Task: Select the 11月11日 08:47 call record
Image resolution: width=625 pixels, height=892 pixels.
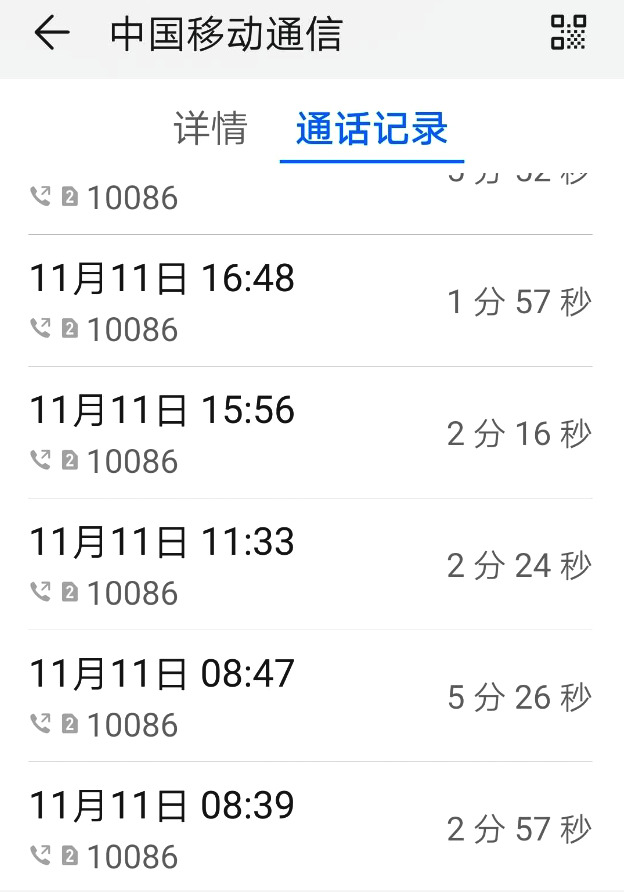Action: 310,697
